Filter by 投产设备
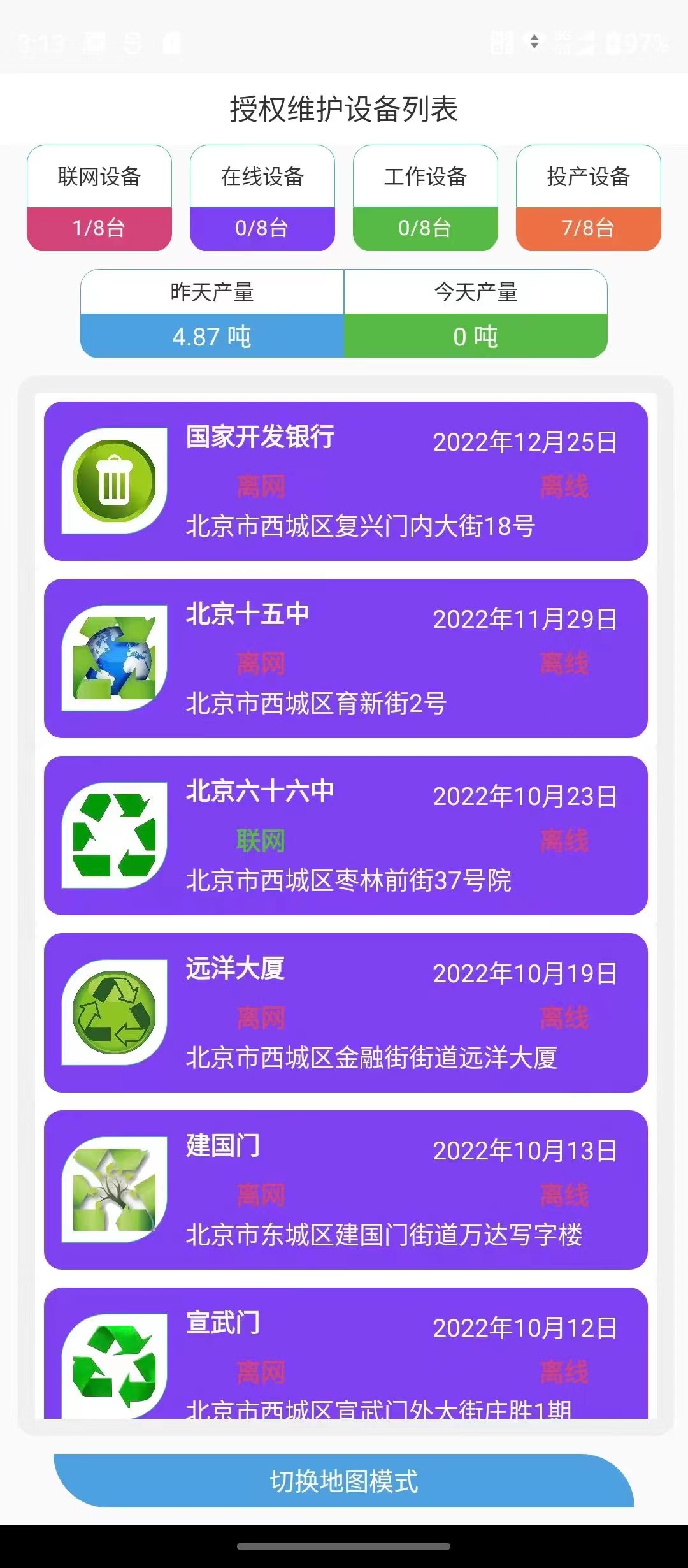 589,198
